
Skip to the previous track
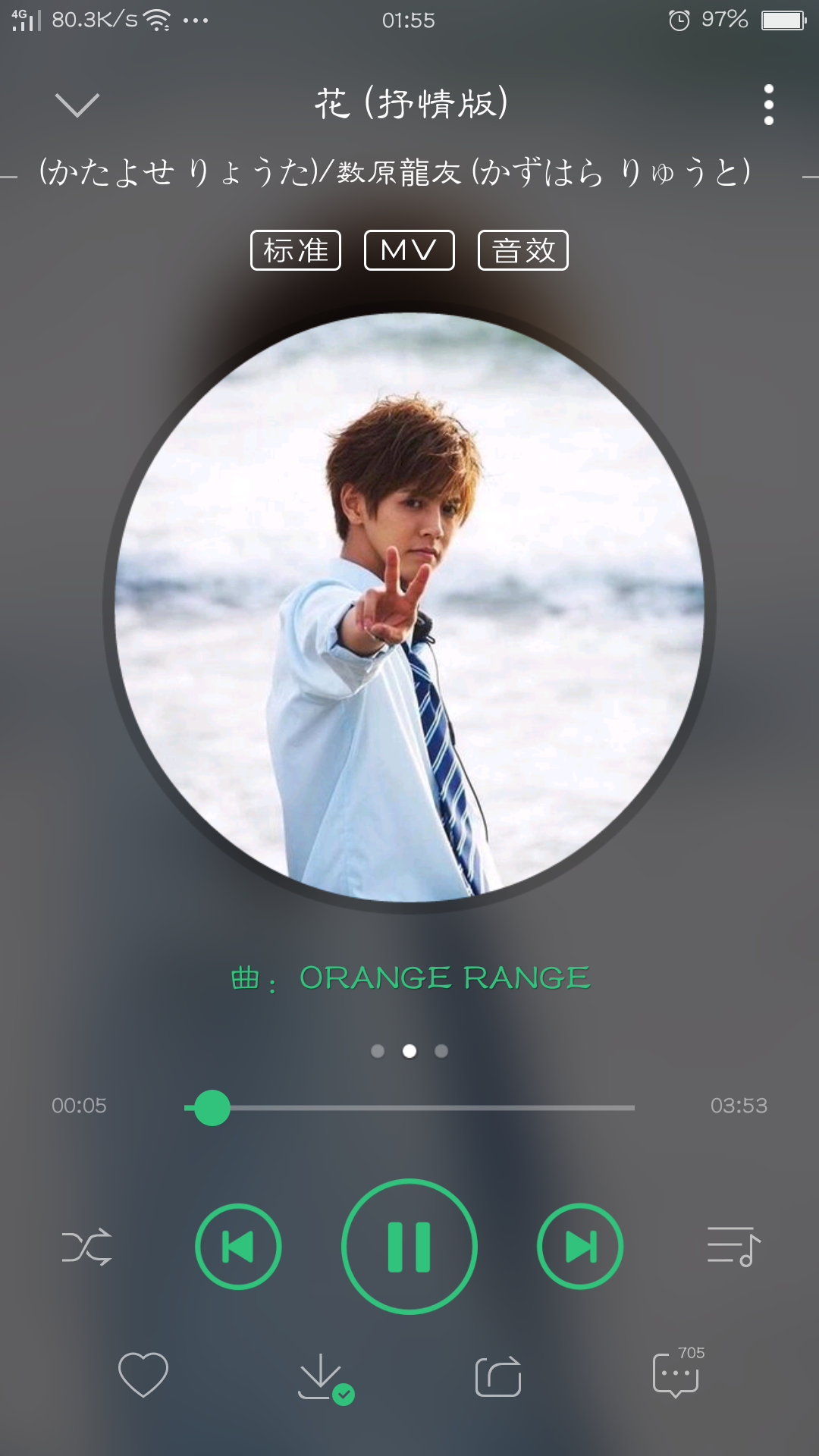tap(238, 1247)
